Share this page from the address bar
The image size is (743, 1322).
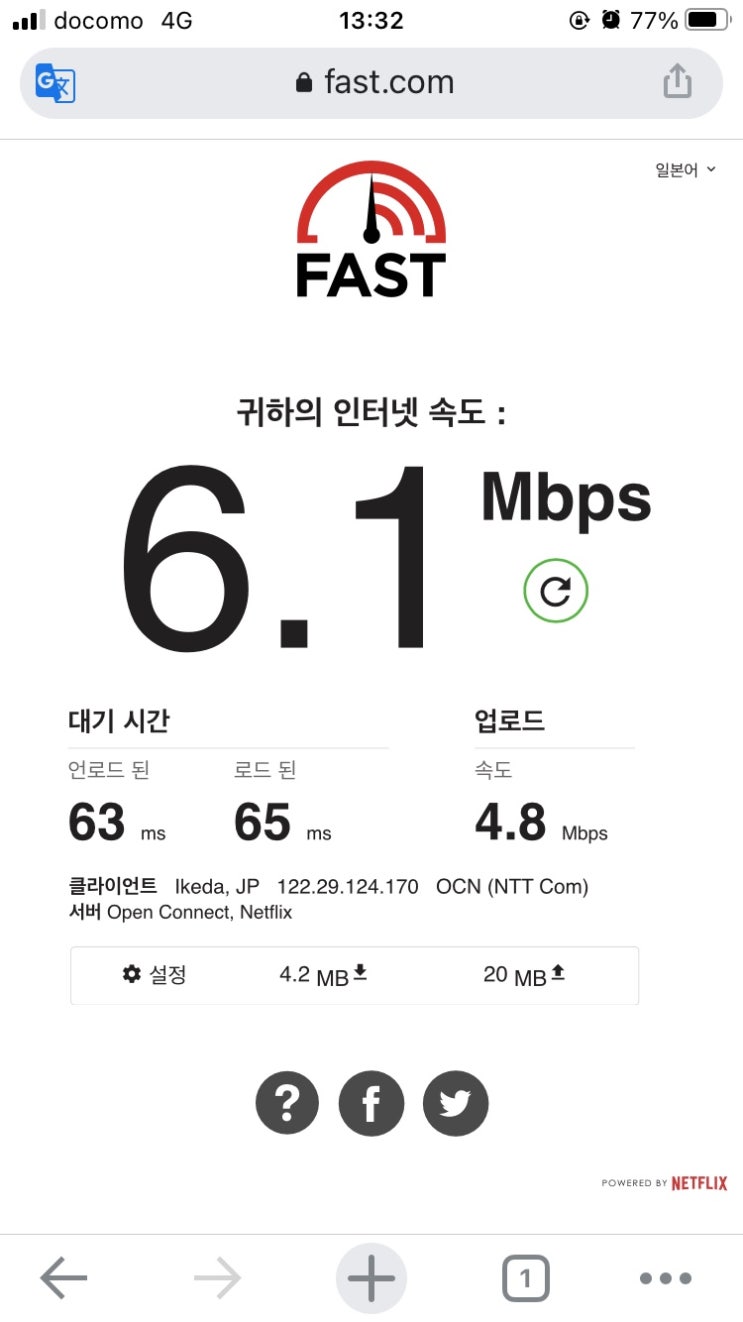pos(677,83)
